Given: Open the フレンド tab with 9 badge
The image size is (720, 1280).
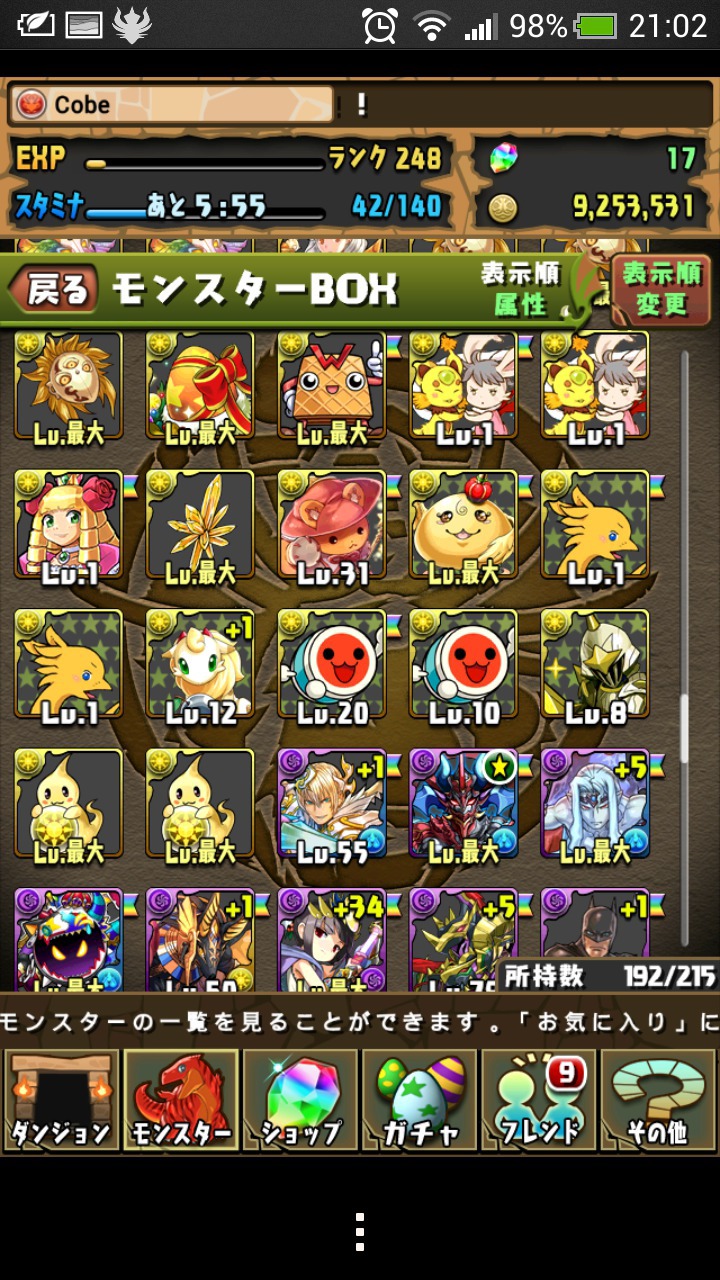Looking at the screenshot, I should 539,1100.
